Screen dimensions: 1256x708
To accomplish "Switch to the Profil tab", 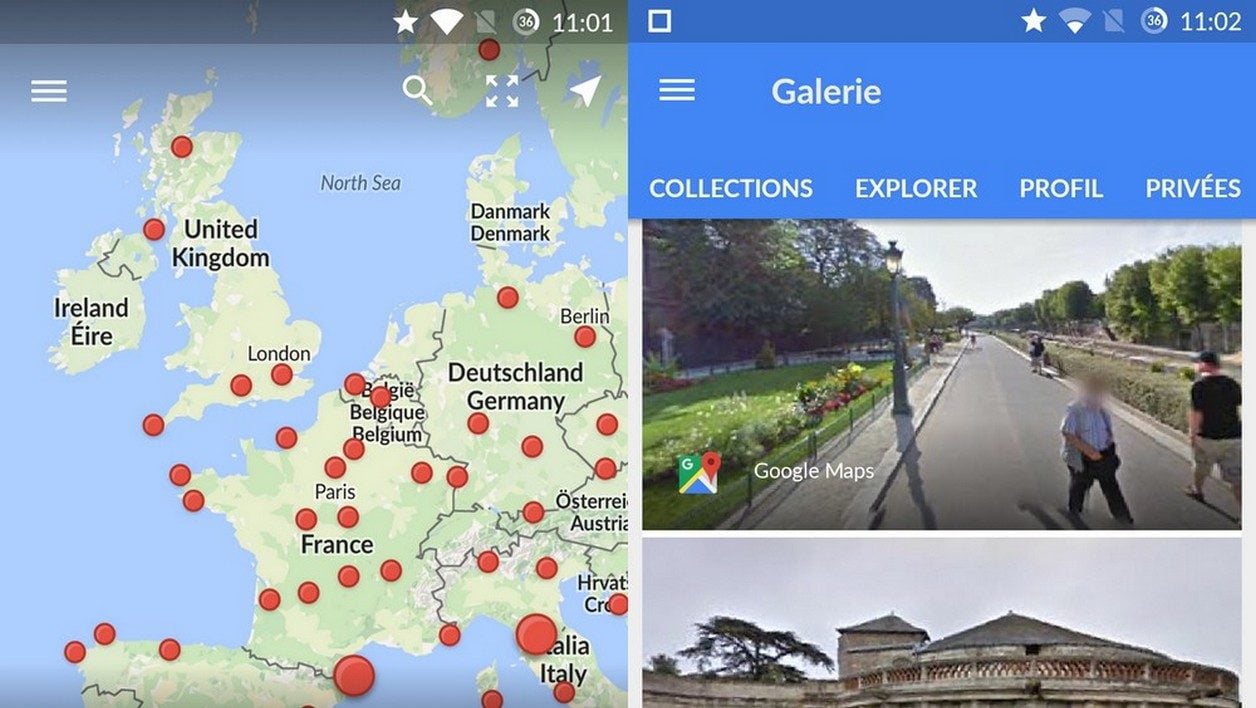I will point(1061,188).
